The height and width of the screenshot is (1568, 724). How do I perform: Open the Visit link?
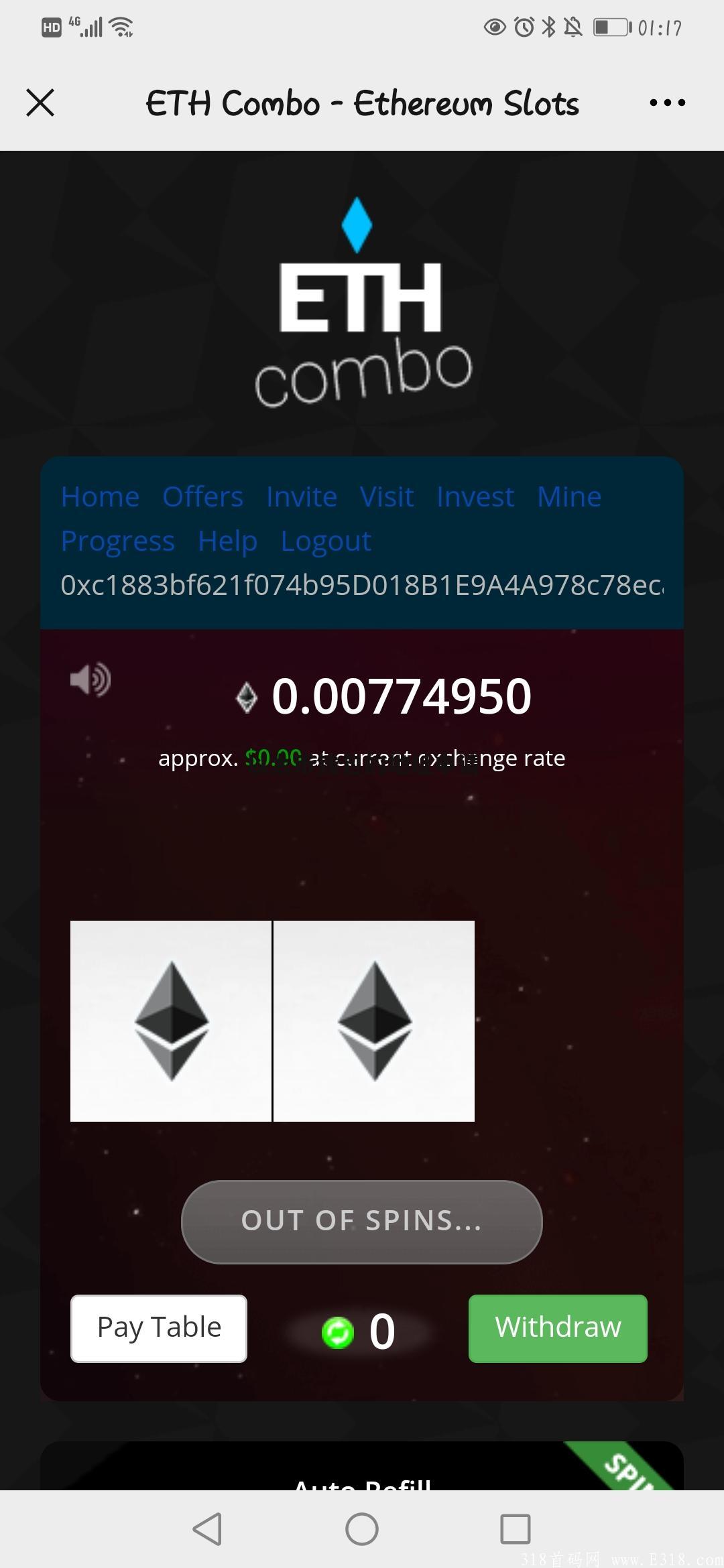click(x=386, y=497)
